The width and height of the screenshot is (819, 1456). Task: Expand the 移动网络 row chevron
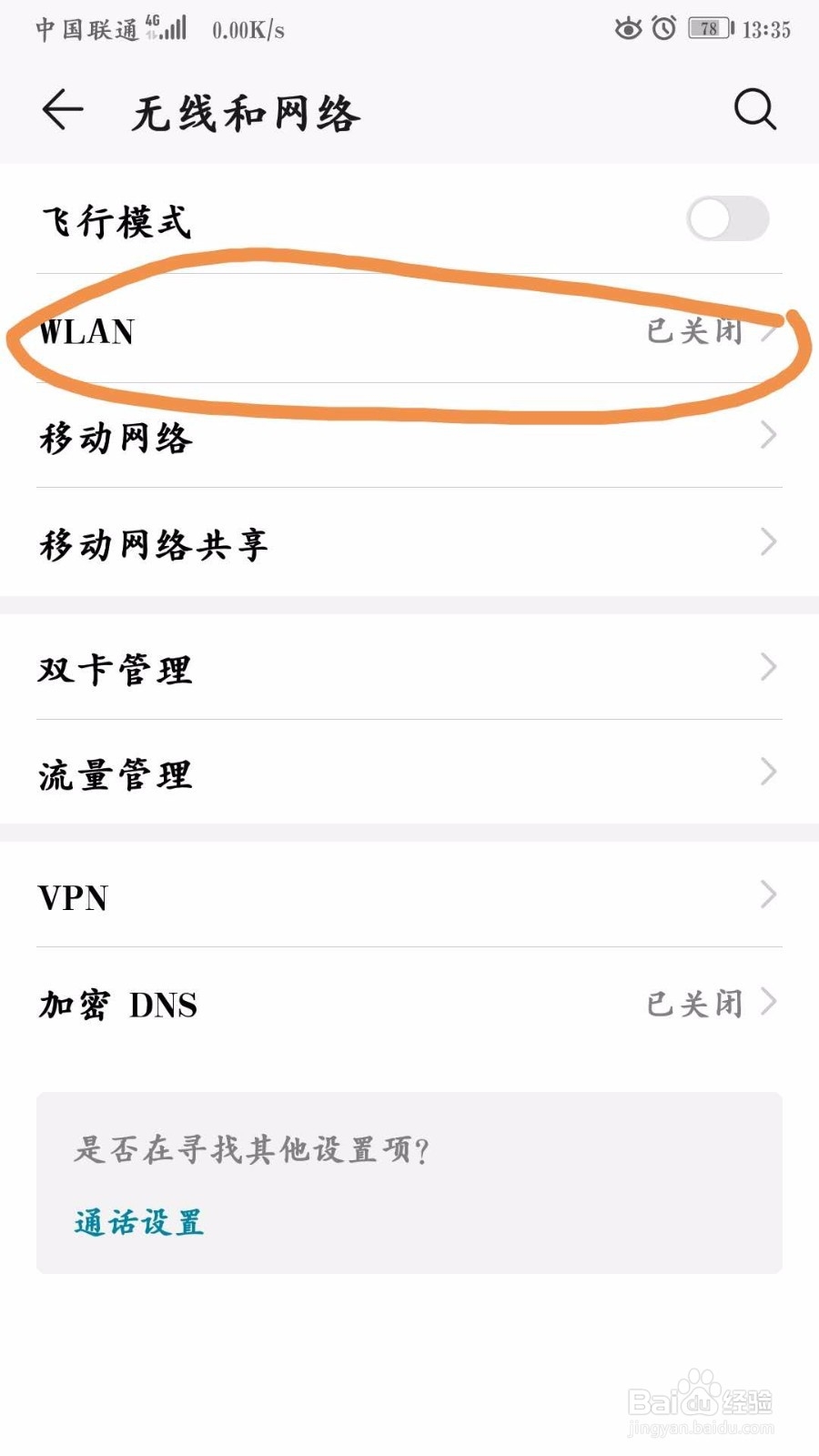tap(769, 437)
